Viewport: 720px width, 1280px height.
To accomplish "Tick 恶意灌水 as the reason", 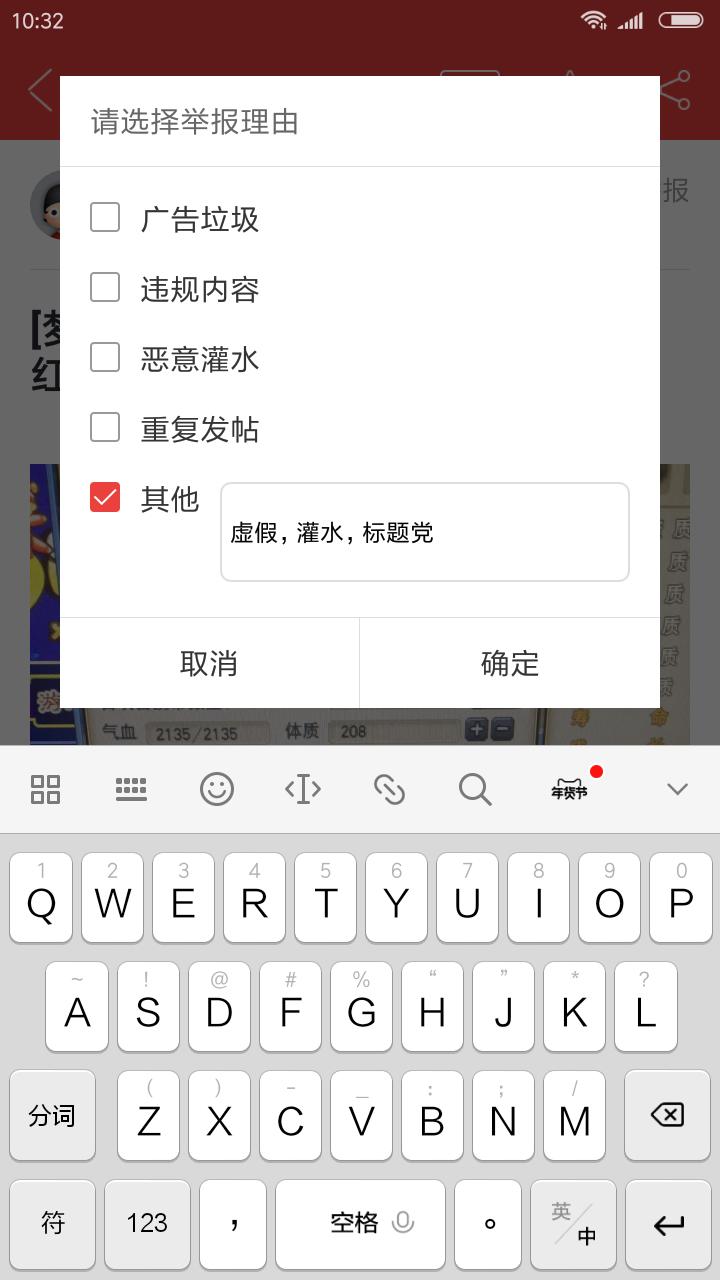I will (105, 358).
